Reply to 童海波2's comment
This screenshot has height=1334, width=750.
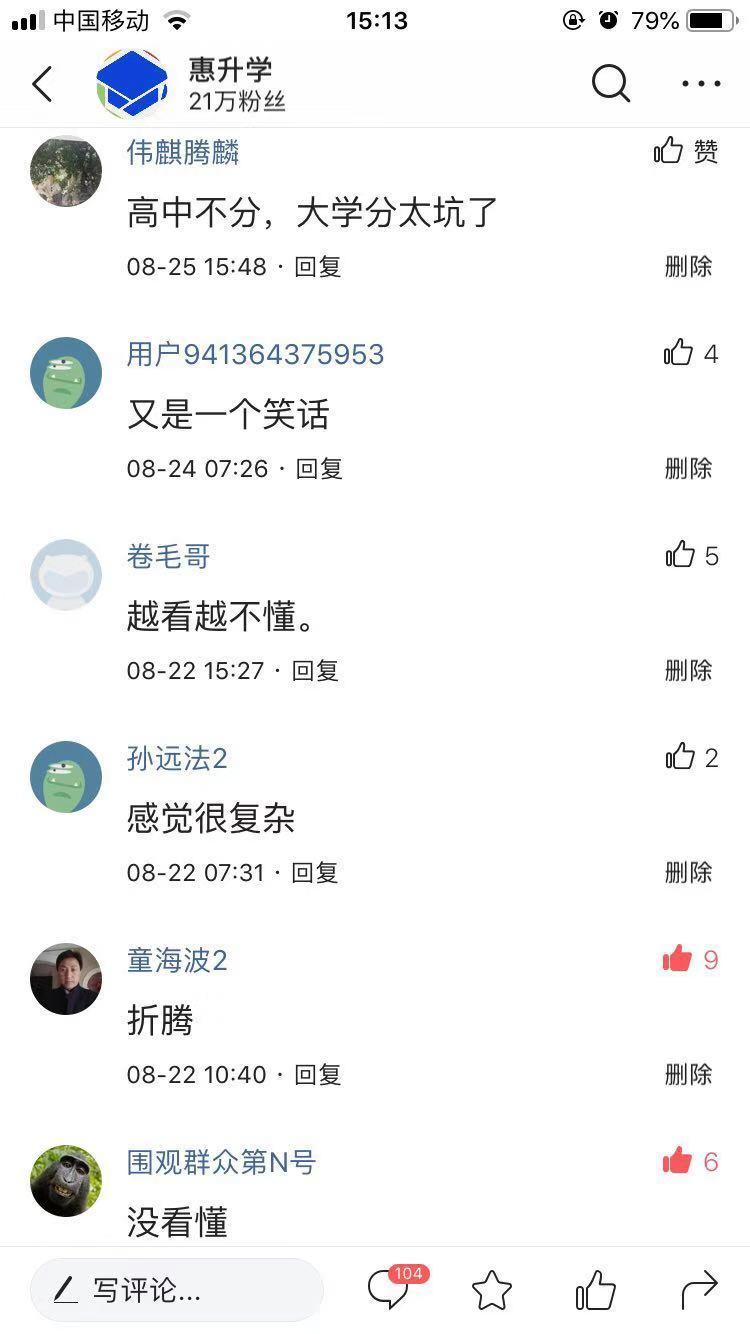318,1074
